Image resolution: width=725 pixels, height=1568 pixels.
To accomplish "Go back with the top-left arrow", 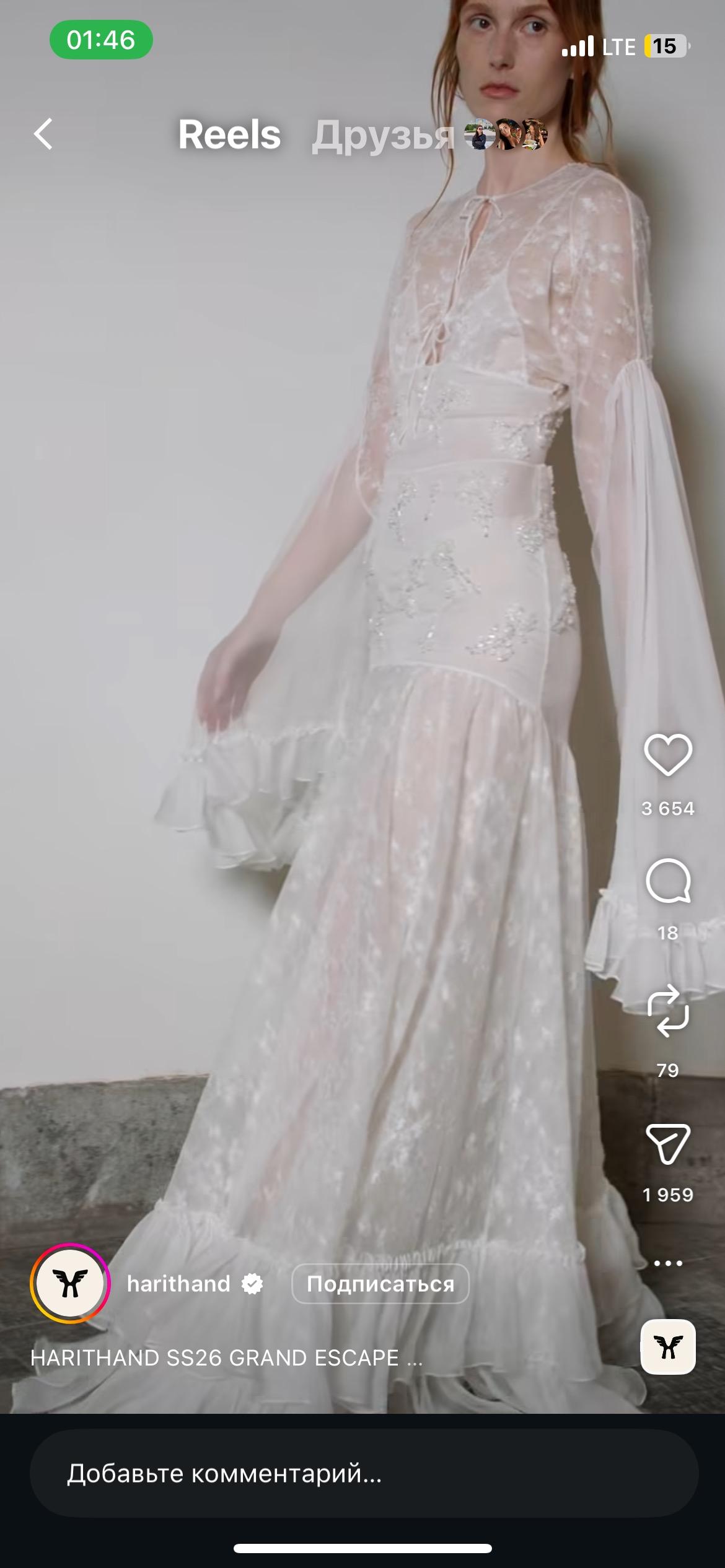I will [43, 134].
